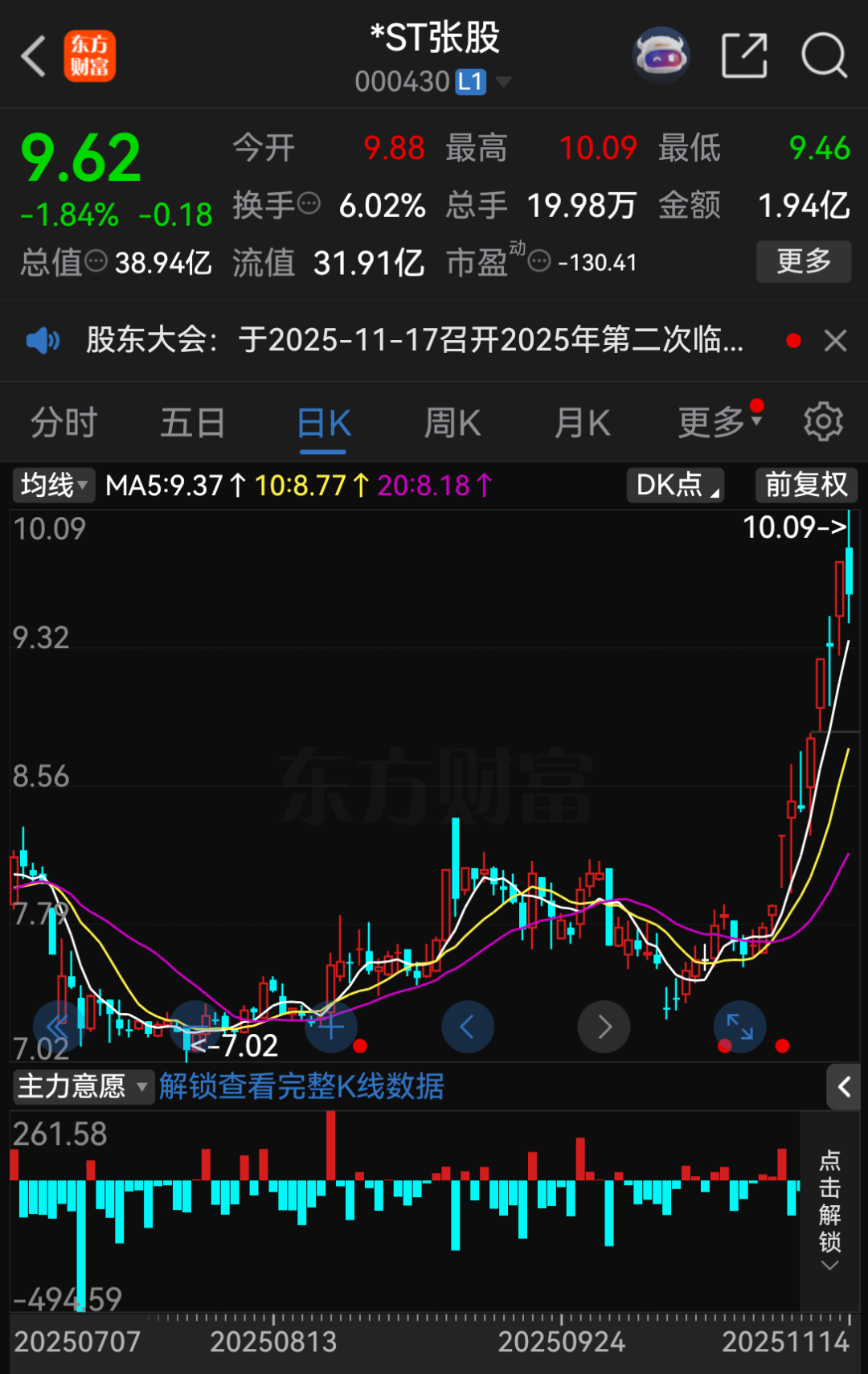The image size is (868, 1374).
Task: Toggle the 前复权 adjustment mode
Action: tap(806, 485)
